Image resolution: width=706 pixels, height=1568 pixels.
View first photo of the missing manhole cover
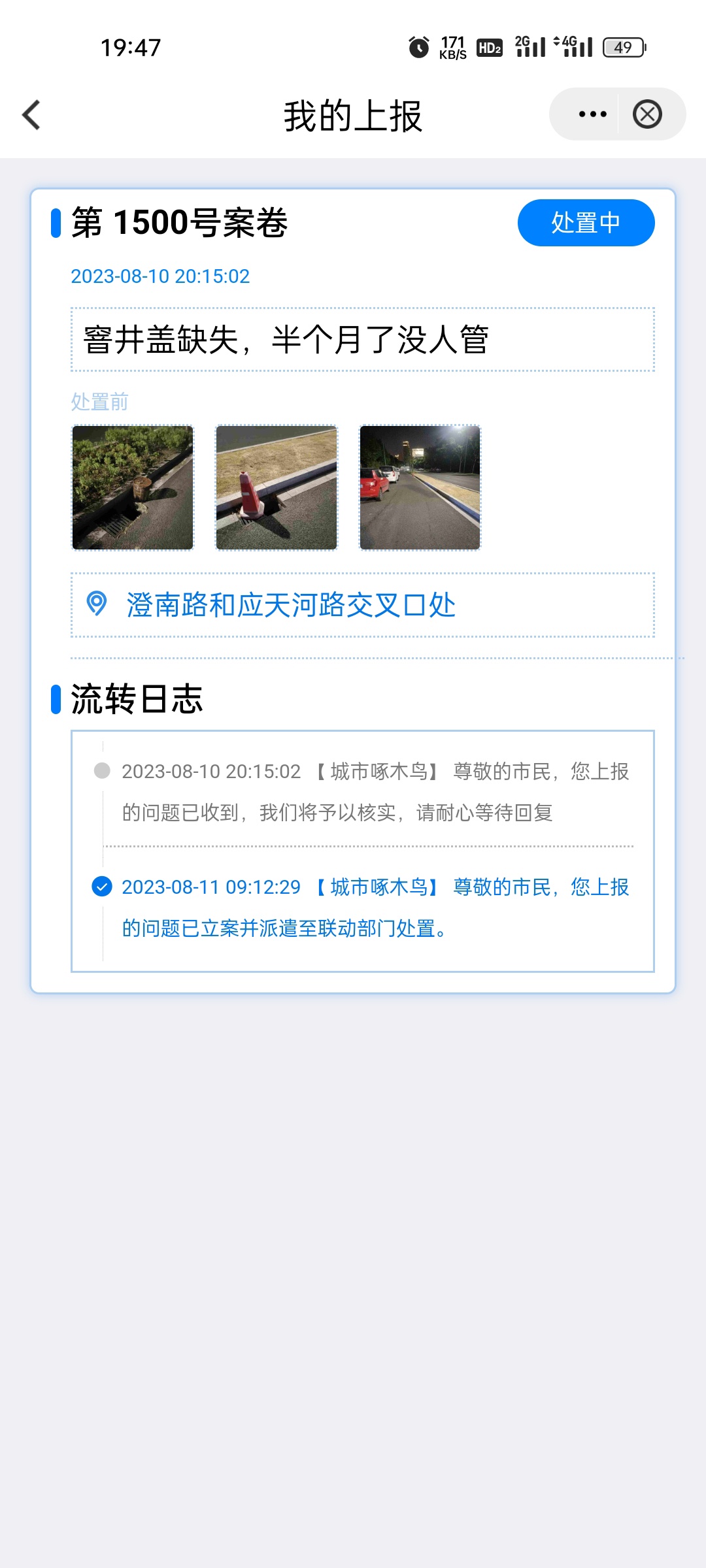(133, 487)
